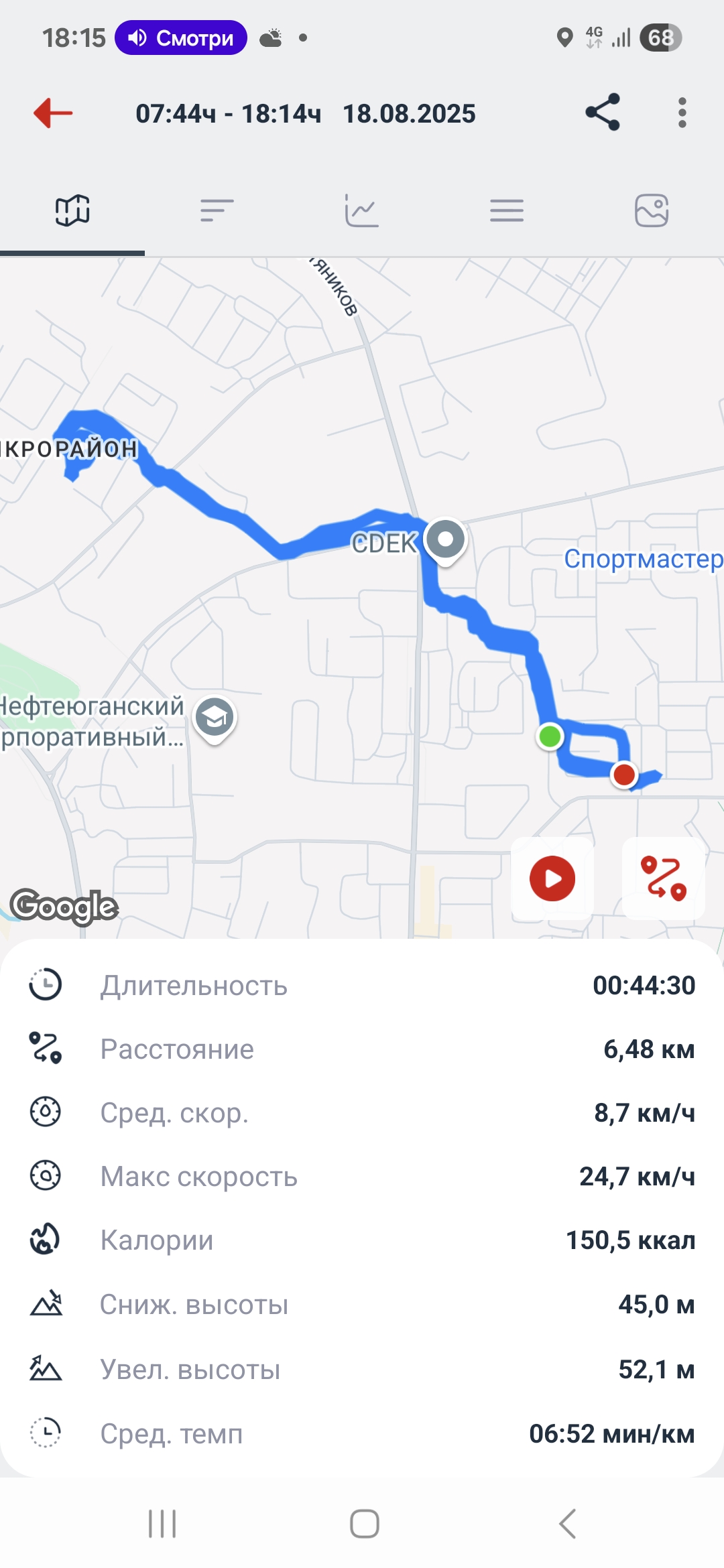Switch to the sorted list tab

(x=217, y=210)
